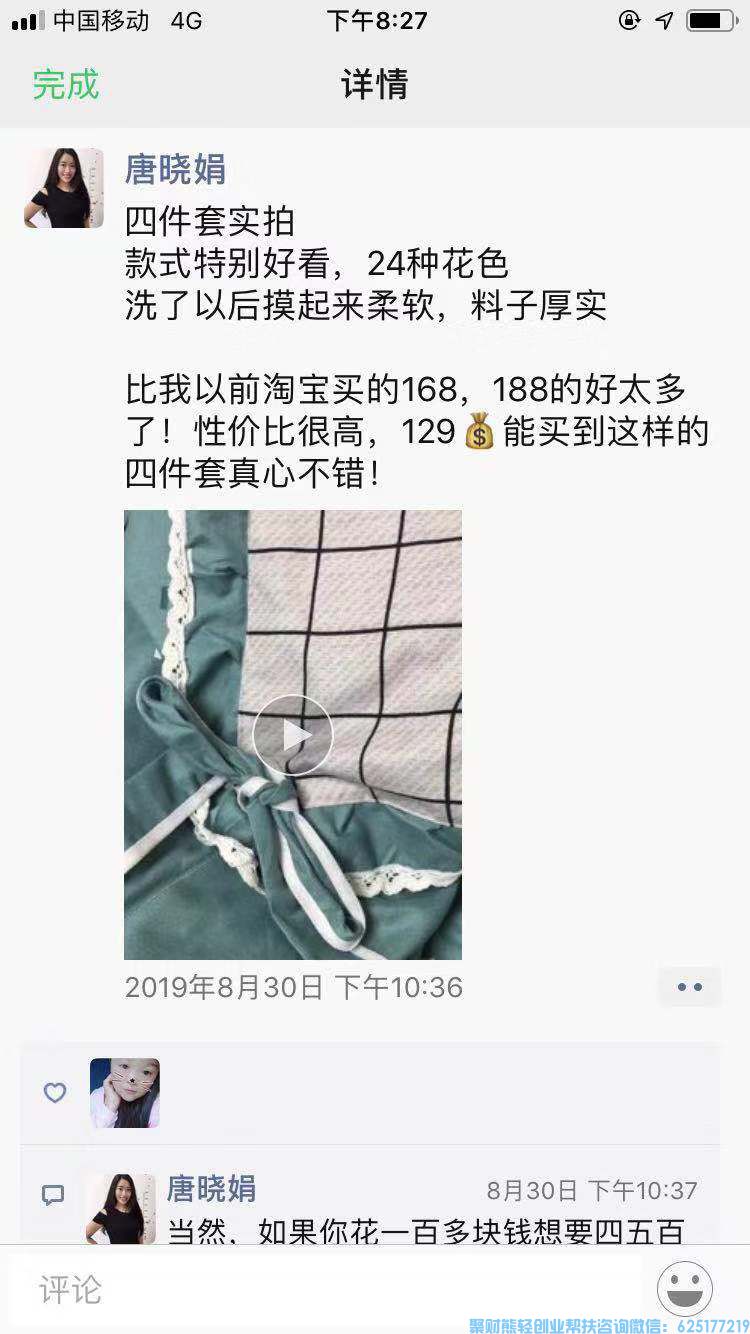
Task: Tap the 评论 comment input field
Action: (x=330, y=1289)
